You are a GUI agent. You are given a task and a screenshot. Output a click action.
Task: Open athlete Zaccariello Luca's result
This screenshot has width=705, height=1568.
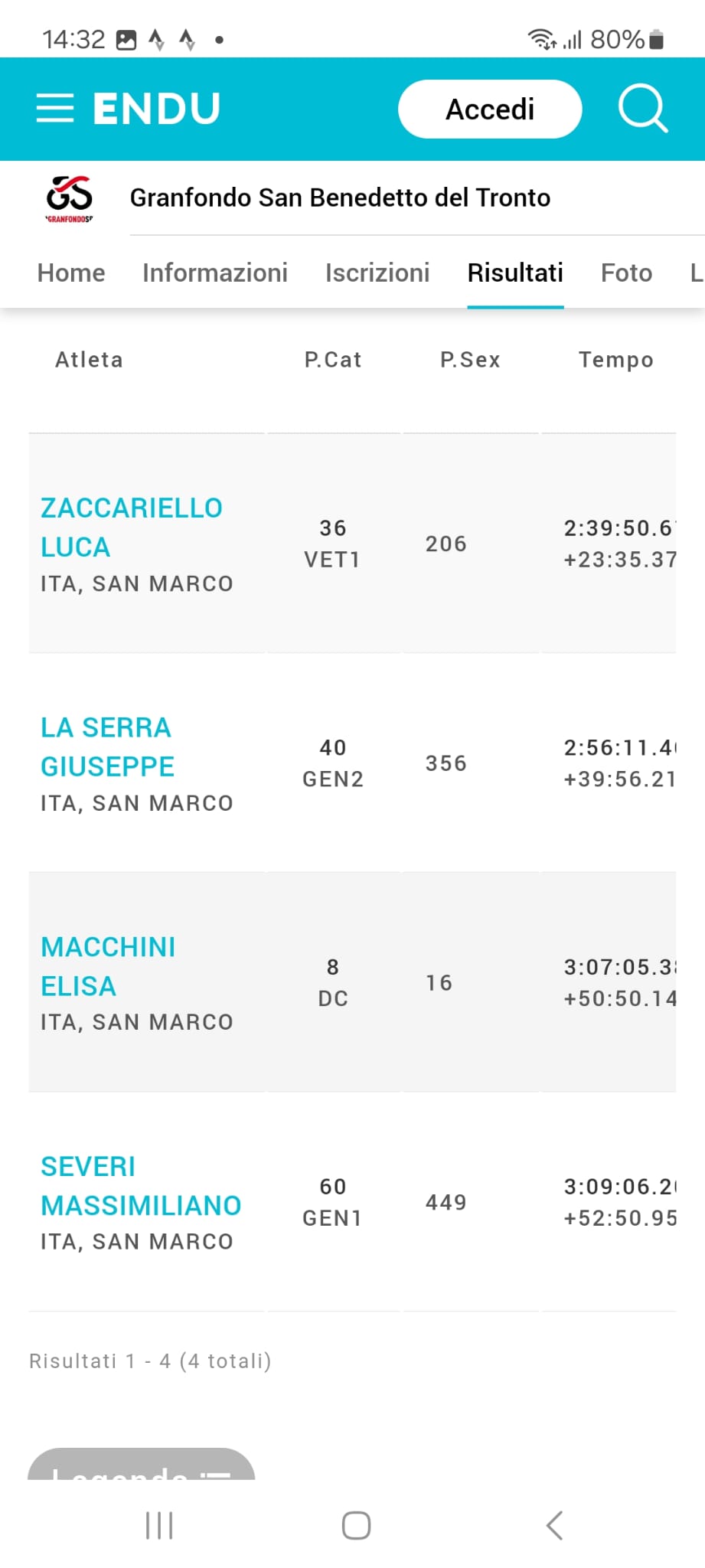(x=132, y=528)
